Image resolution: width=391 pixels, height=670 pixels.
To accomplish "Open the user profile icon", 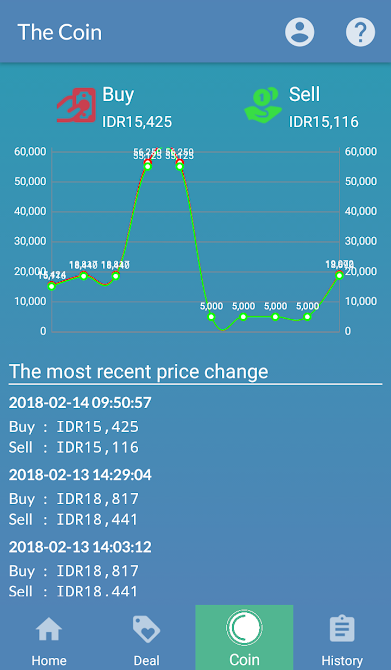I will click(x=300, y=32).
